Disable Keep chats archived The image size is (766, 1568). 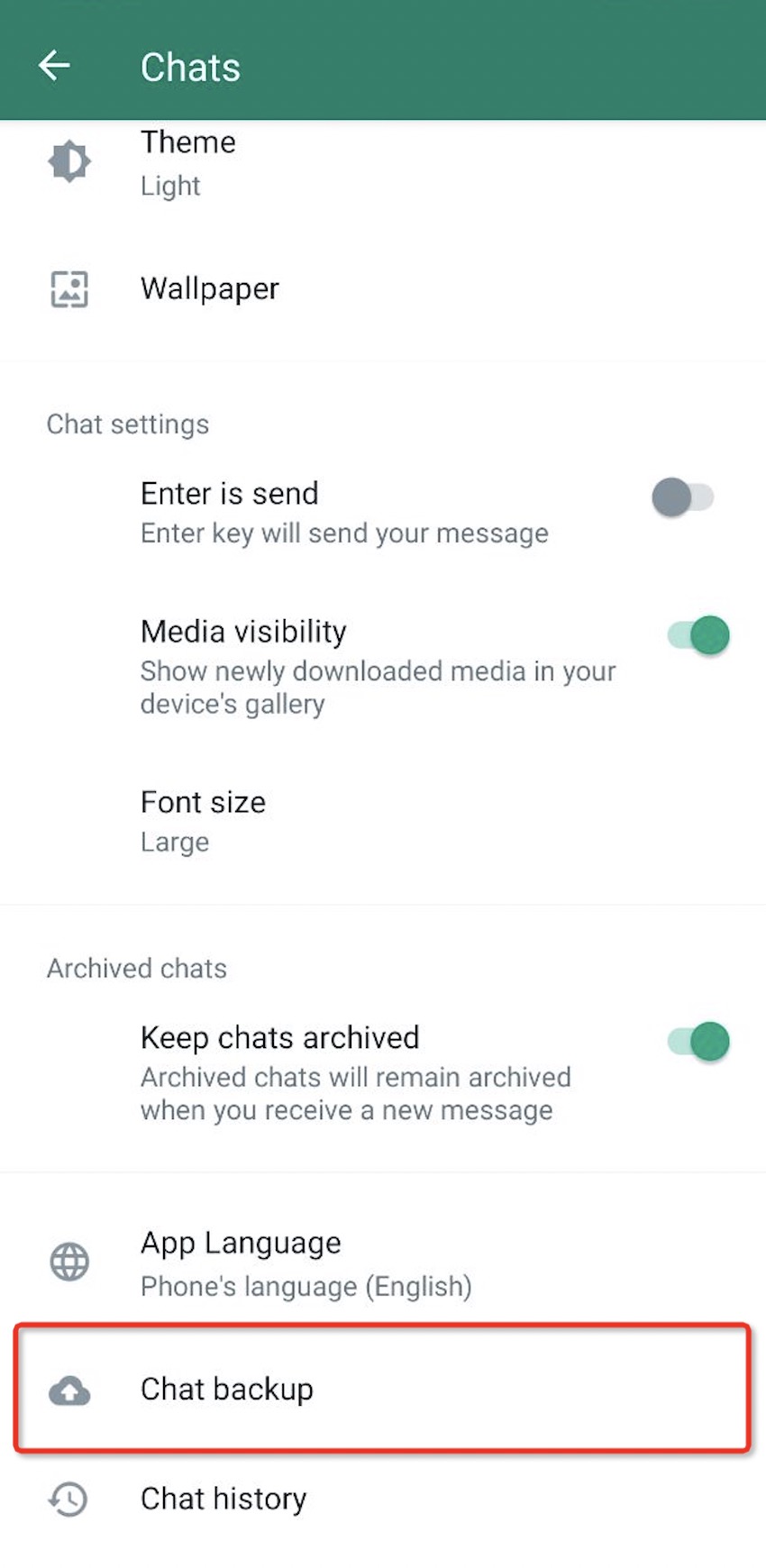click(698, 1042)
